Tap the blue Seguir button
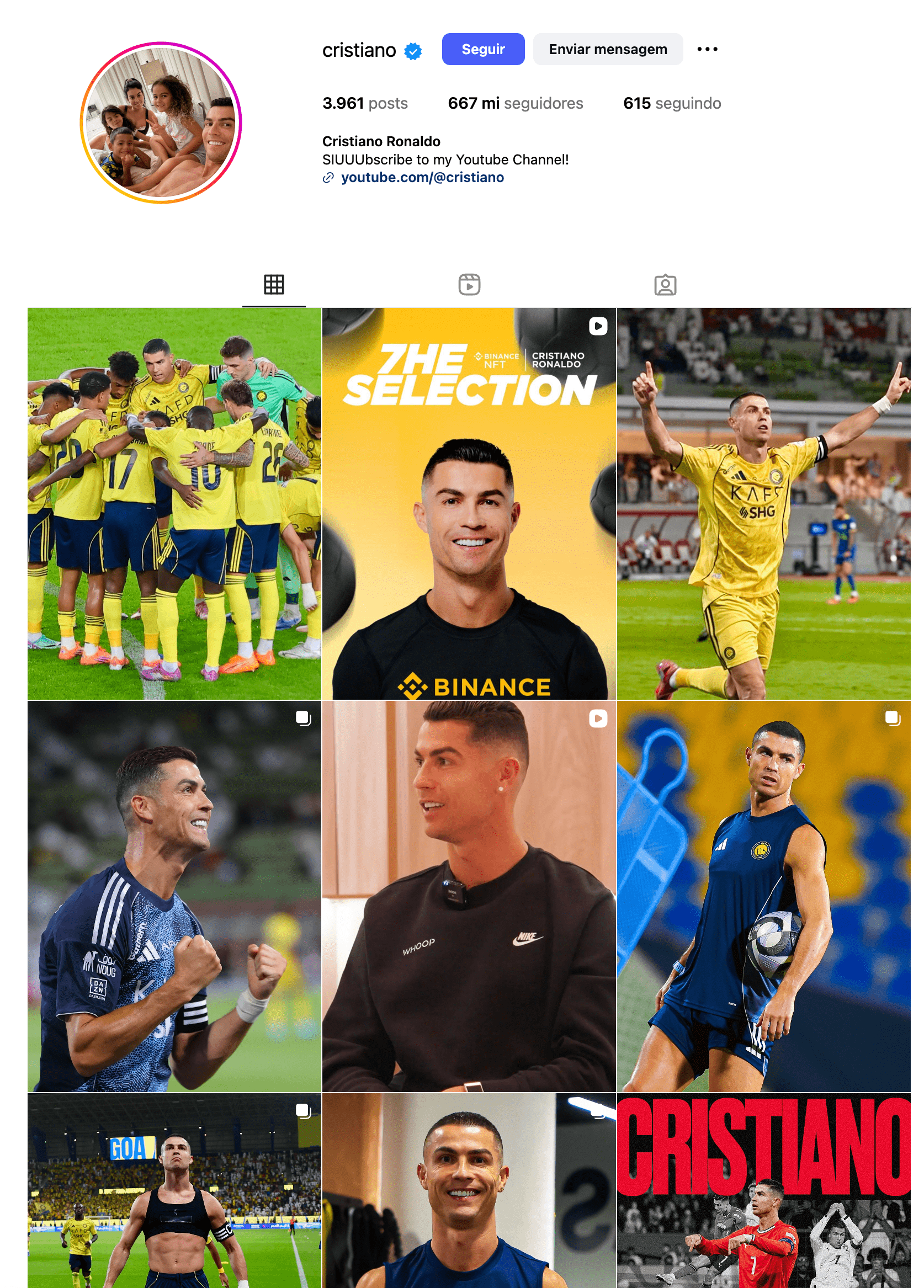Screen dimensions: 924x1288 click(x=483, y=50)
